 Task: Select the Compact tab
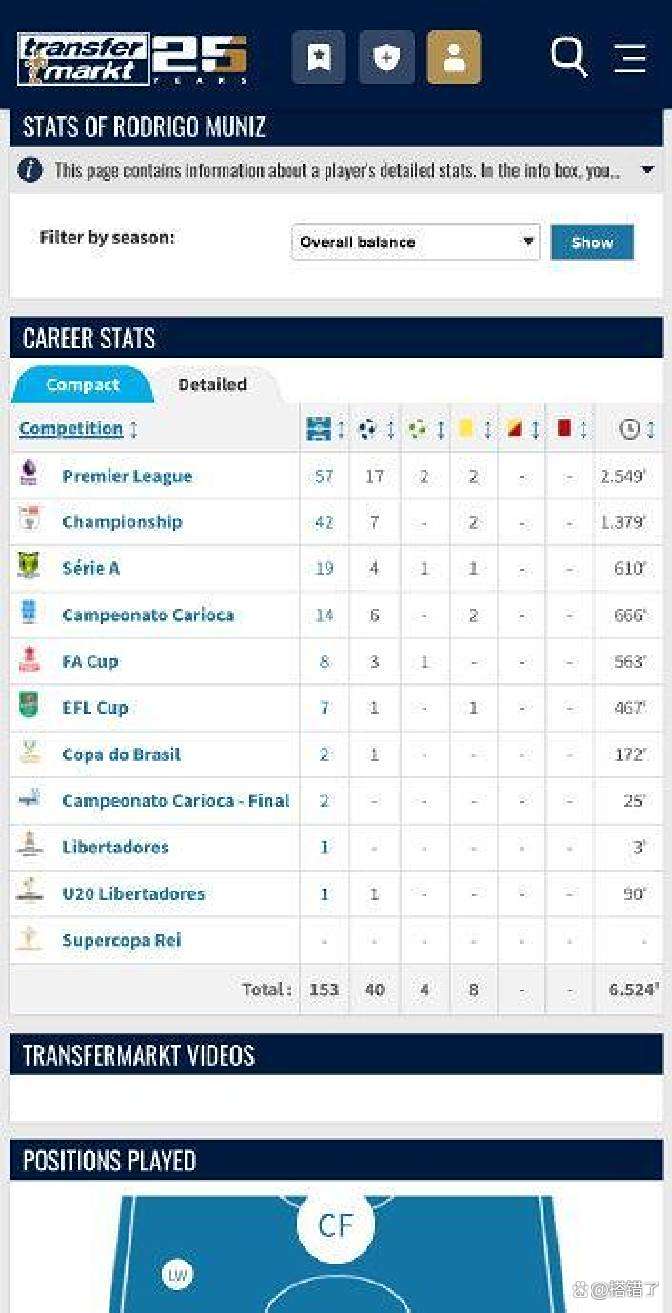coord(82,385)
